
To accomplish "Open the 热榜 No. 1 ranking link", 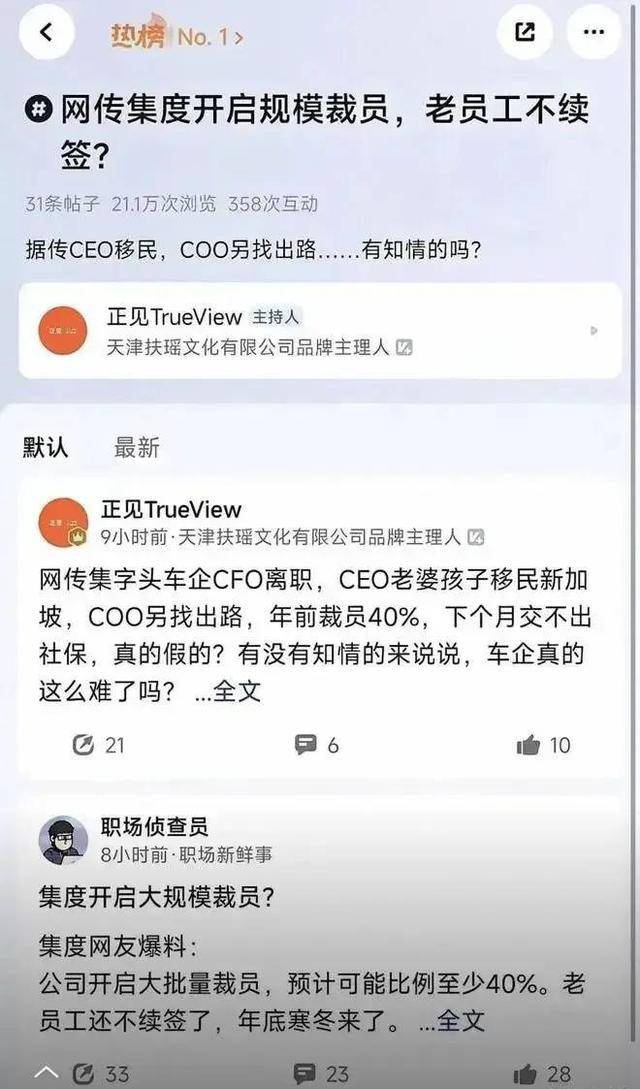I will pyautogui.click(x=176, y=36).
